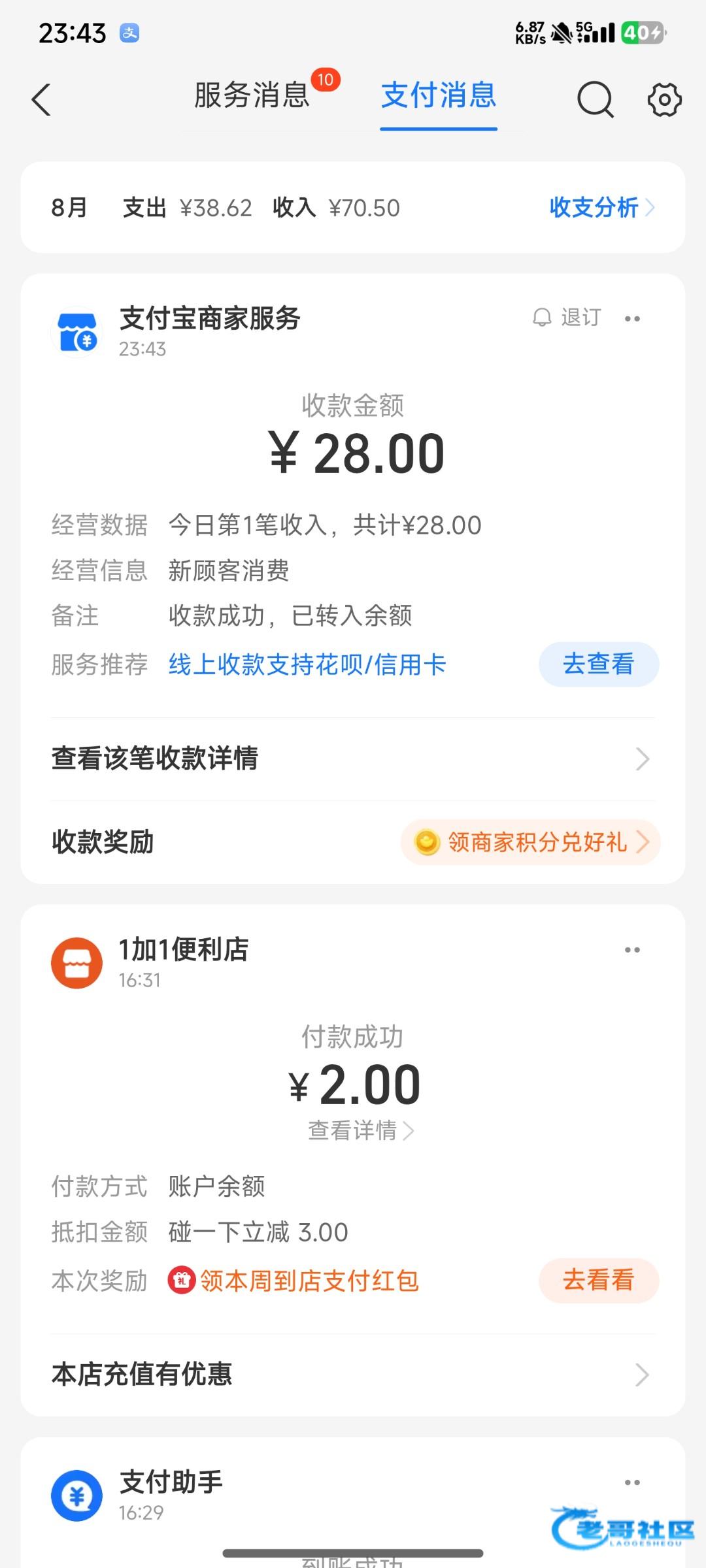706x1568 pixels.
Task: Open the settings gear icon
Action: (665, 100)
